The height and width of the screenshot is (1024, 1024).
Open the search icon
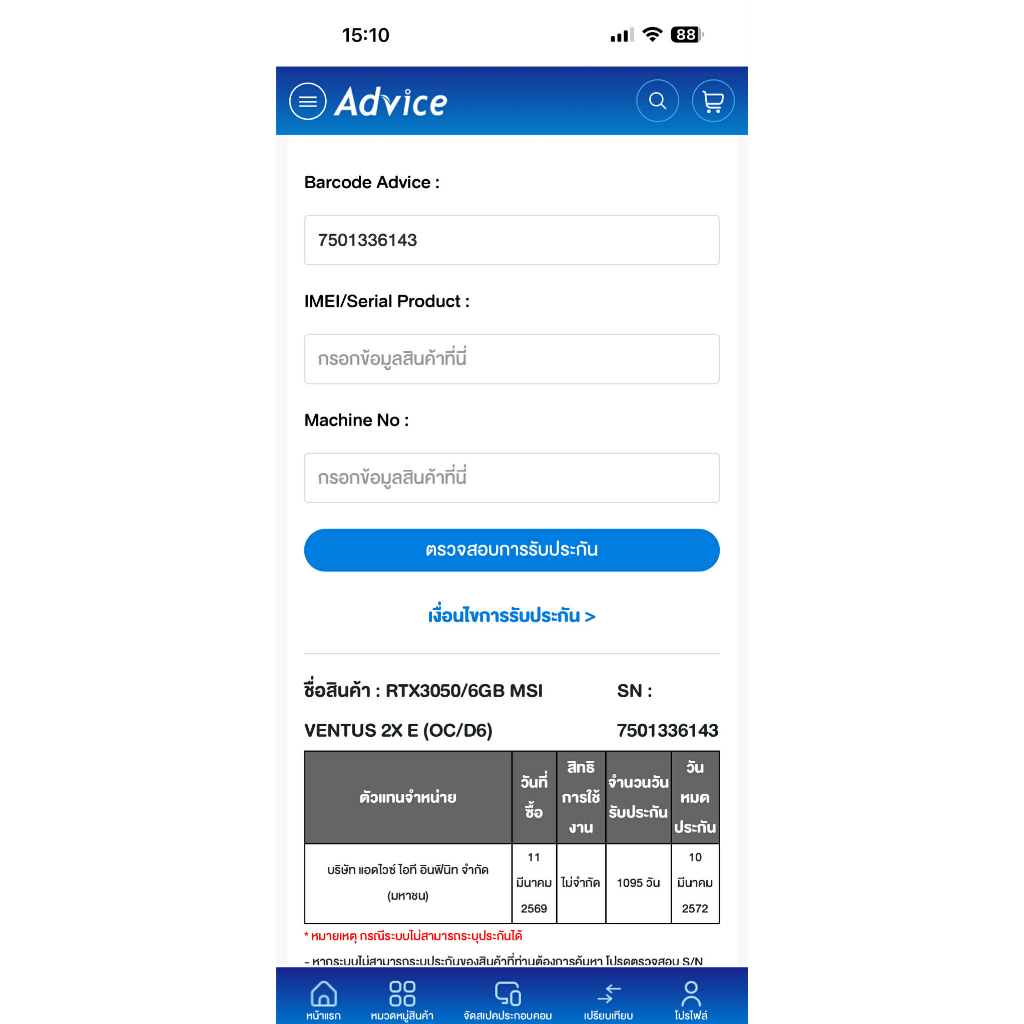pyautogui.click(x=657, y=101)
